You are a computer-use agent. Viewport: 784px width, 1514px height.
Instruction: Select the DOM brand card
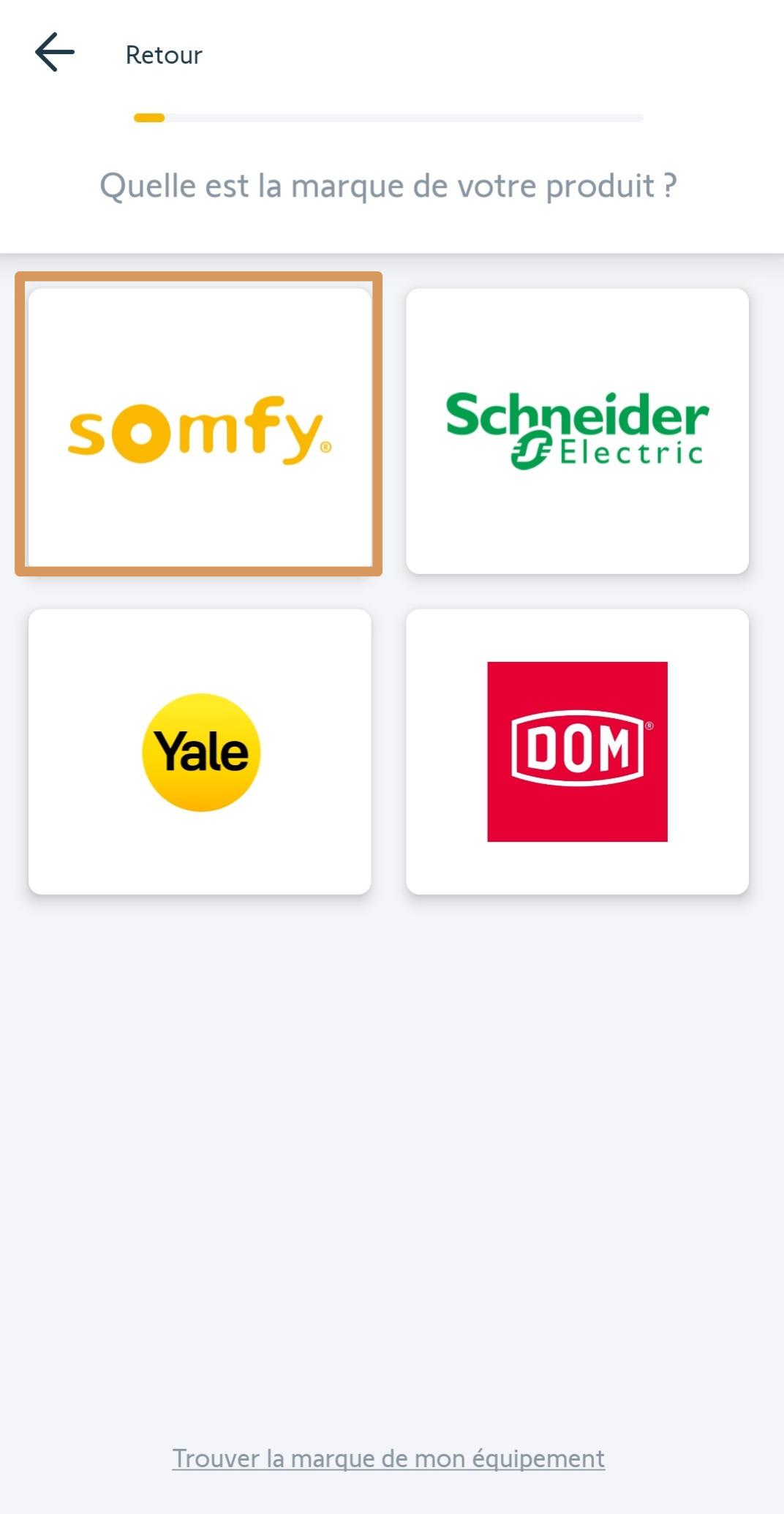pos(577,751)
